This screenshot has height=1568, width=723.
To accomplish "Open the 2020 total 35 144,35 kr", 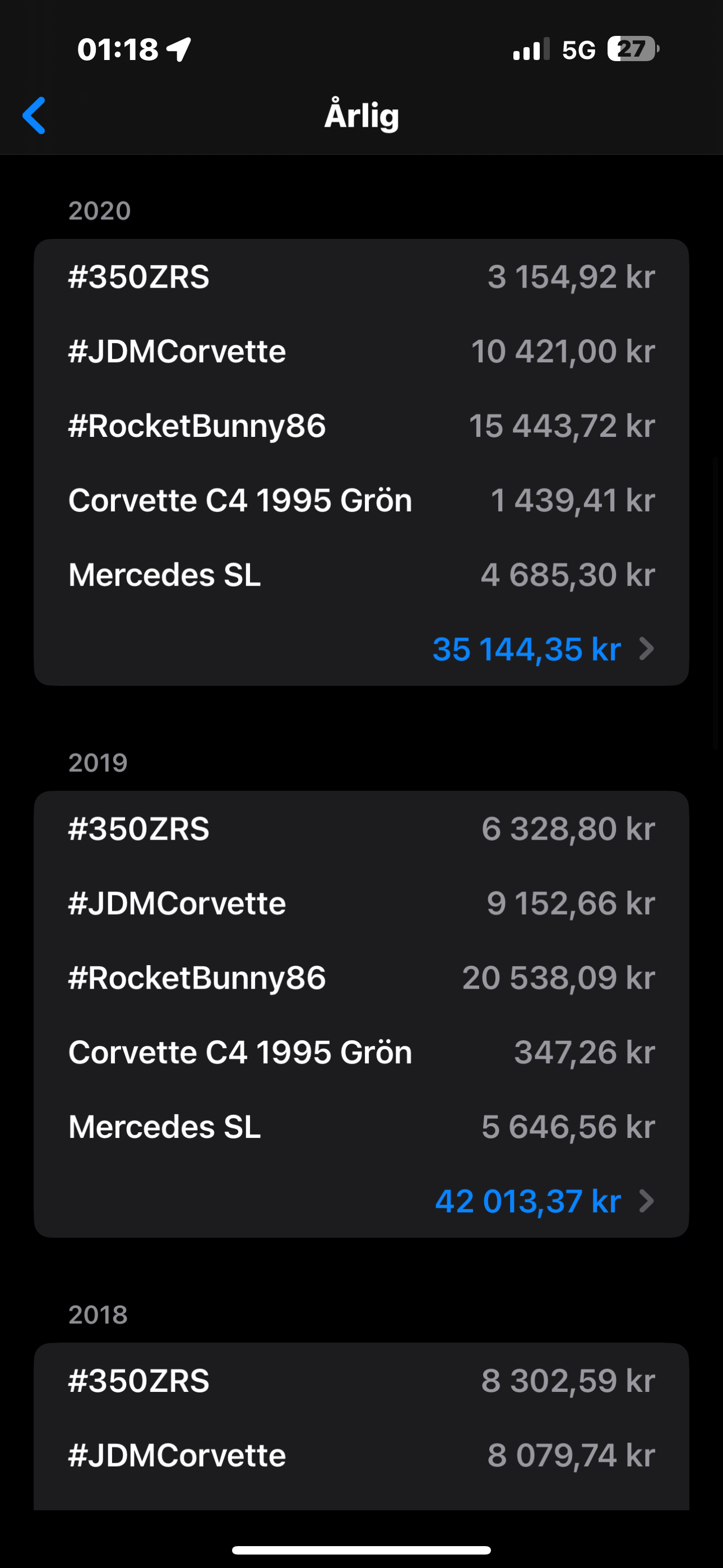I will pos(361,649).
